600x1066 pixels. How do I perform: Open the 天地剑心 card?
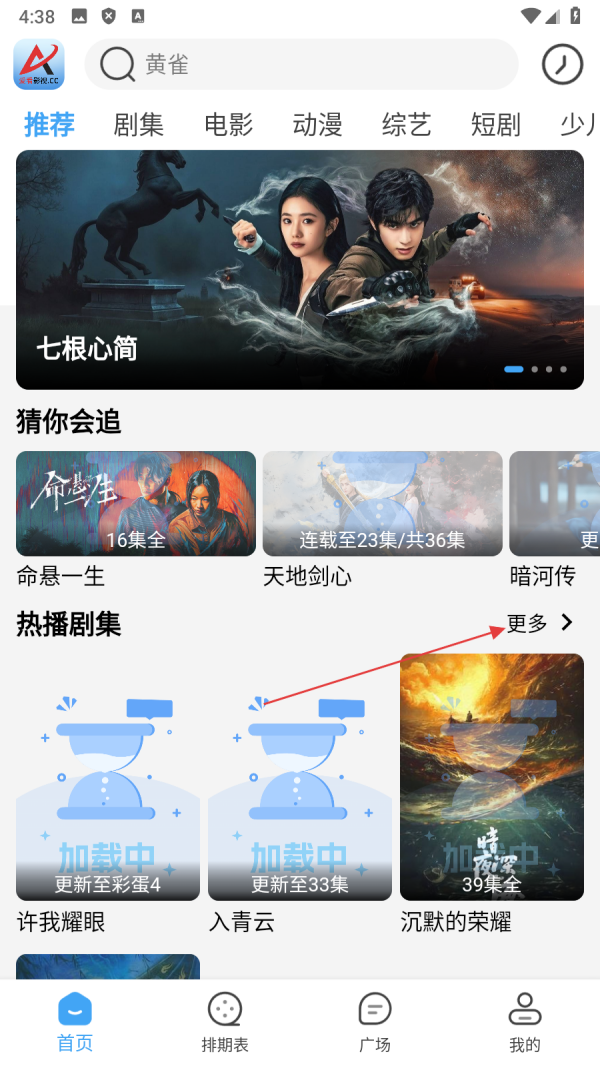click(382, 504)
